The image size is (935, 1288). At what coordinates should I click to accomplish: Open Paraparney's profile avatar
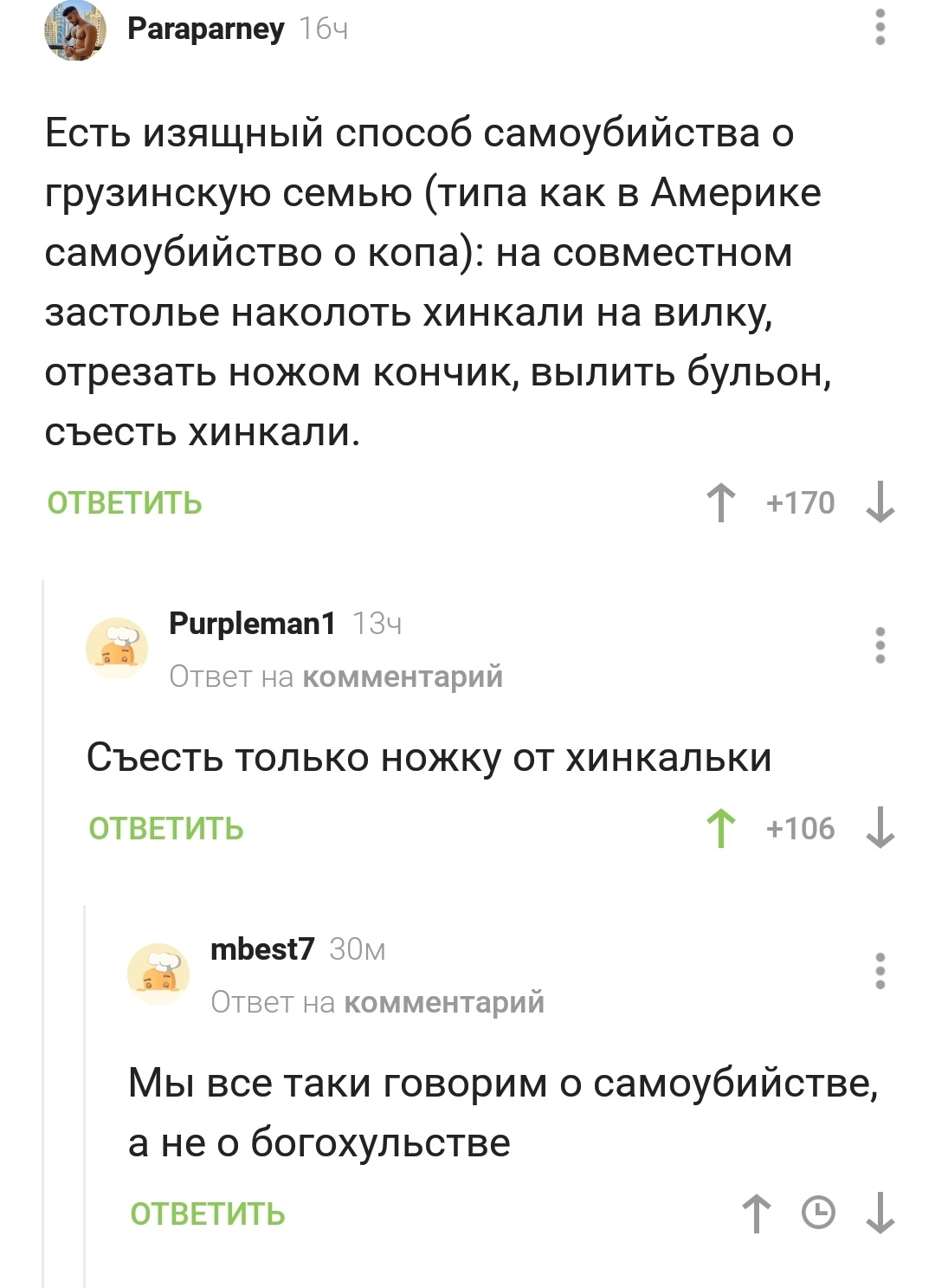pyautogui.click(x=75, y=30)
